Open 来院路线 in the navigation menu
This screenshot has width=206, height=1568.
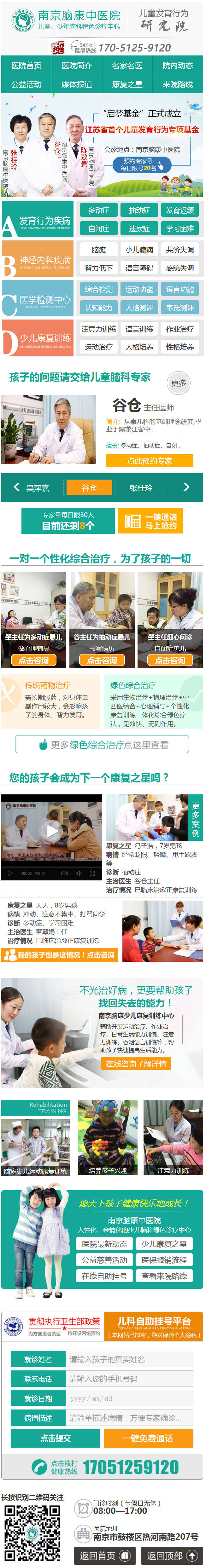177,84
